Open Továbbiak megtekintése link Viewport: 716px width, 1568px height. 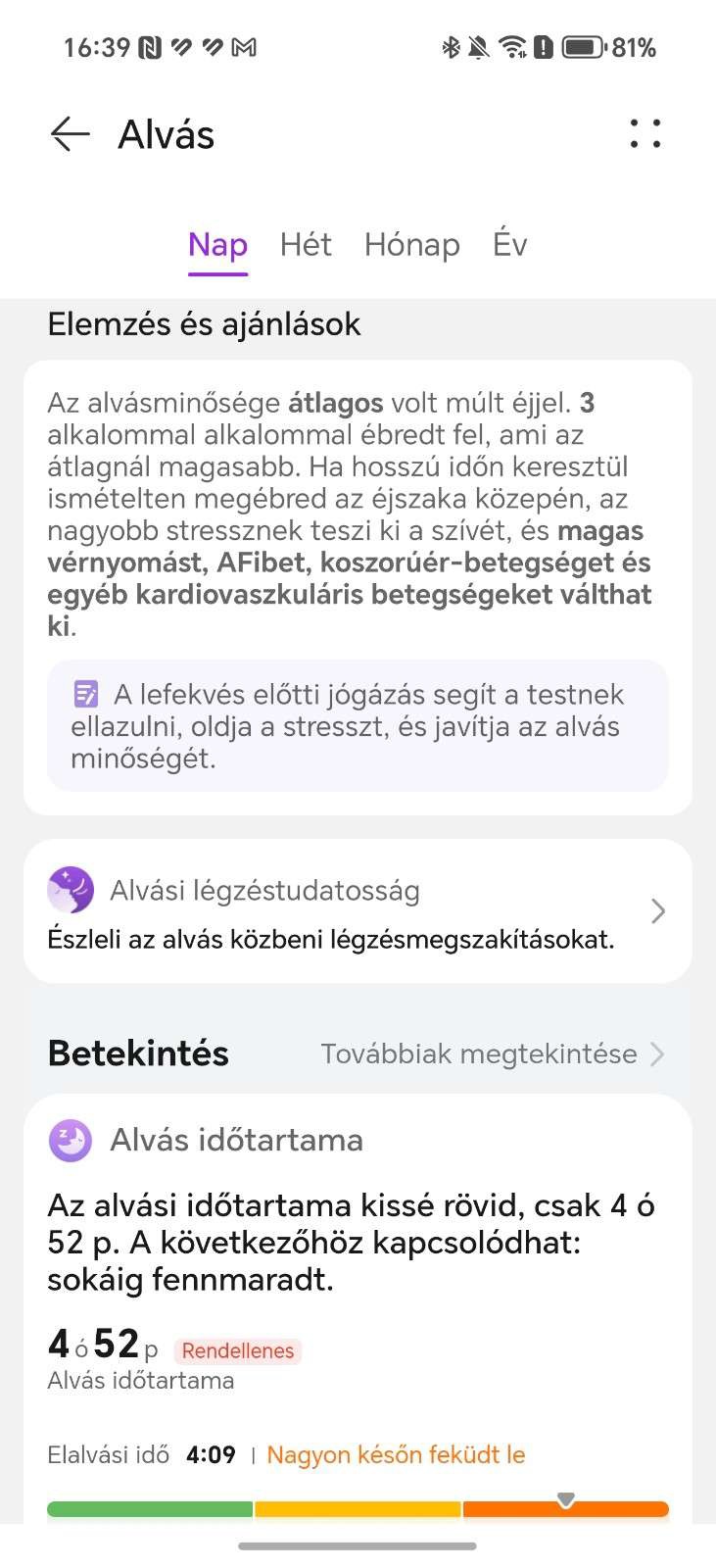click(492, 1054)
